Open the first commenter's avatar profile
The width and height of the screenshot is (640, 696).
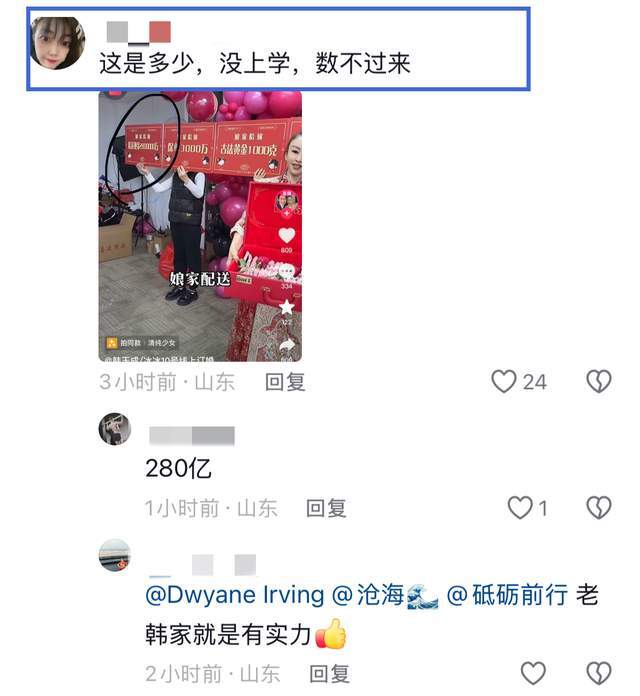pyautogui.click(x=57, y=43)
